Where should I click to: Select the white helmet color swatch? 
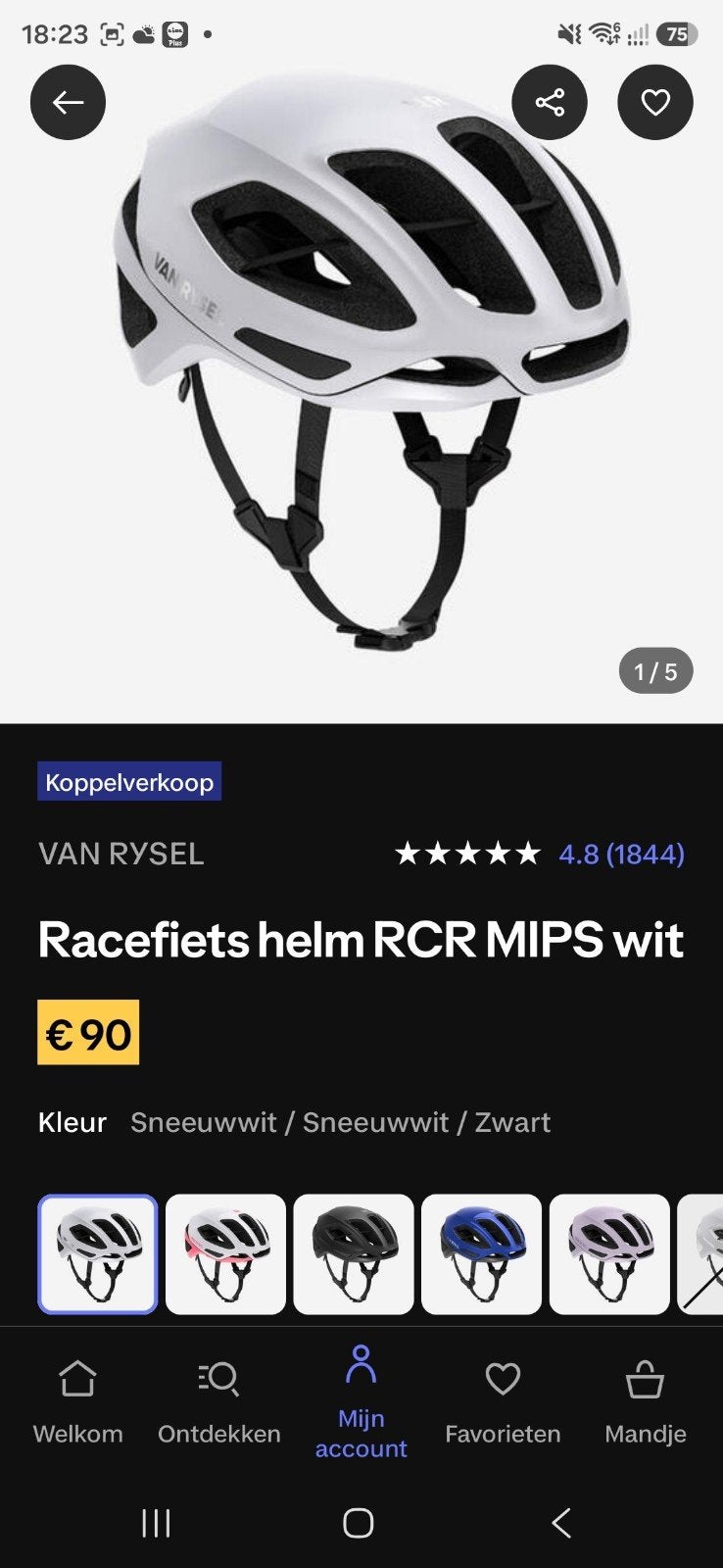(x=97, y=1254)
